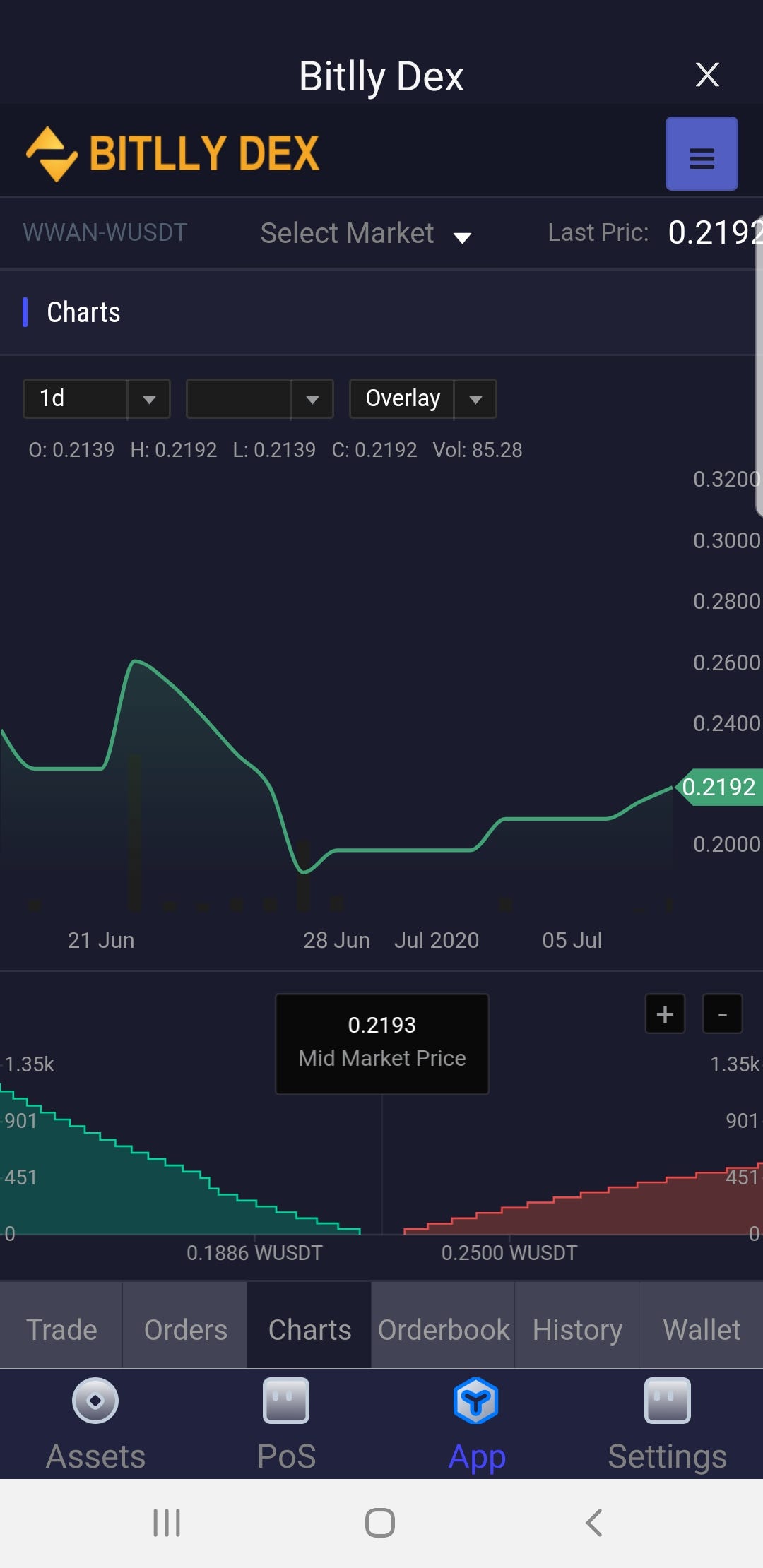The image size is (763, 1568).
Task: Zoom in depth chart with plus button
Action: (665, 1014)
